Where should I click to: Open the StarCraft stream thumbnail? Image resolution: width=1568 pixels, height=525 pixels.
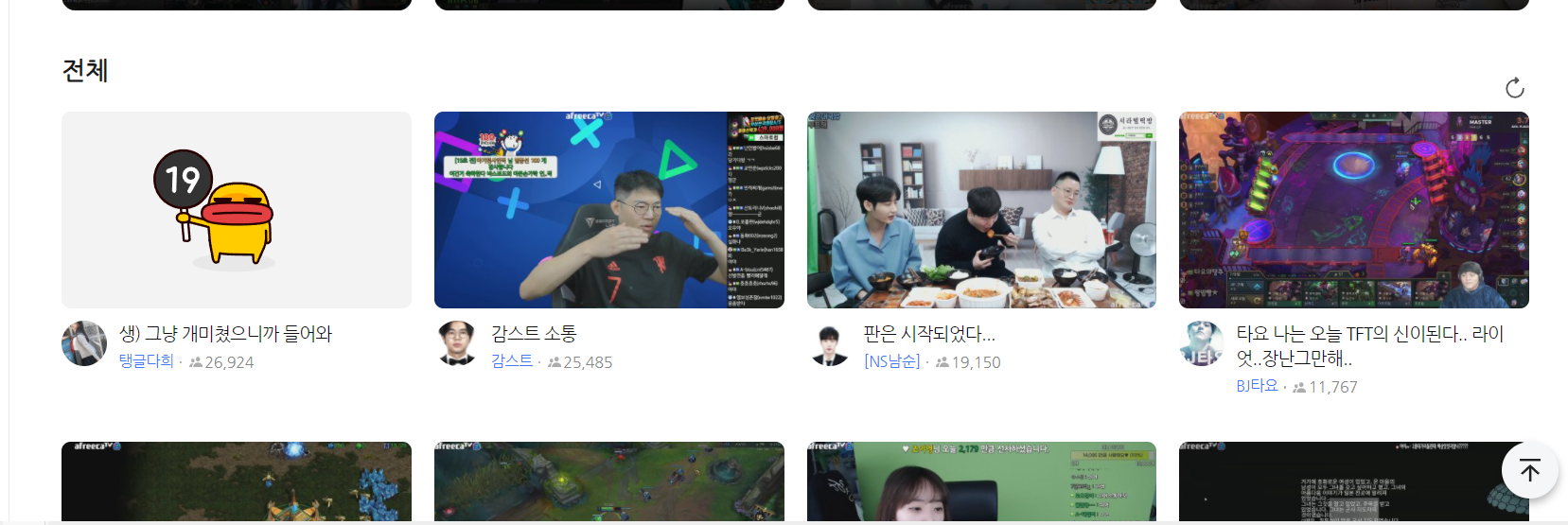pos(237,481)
